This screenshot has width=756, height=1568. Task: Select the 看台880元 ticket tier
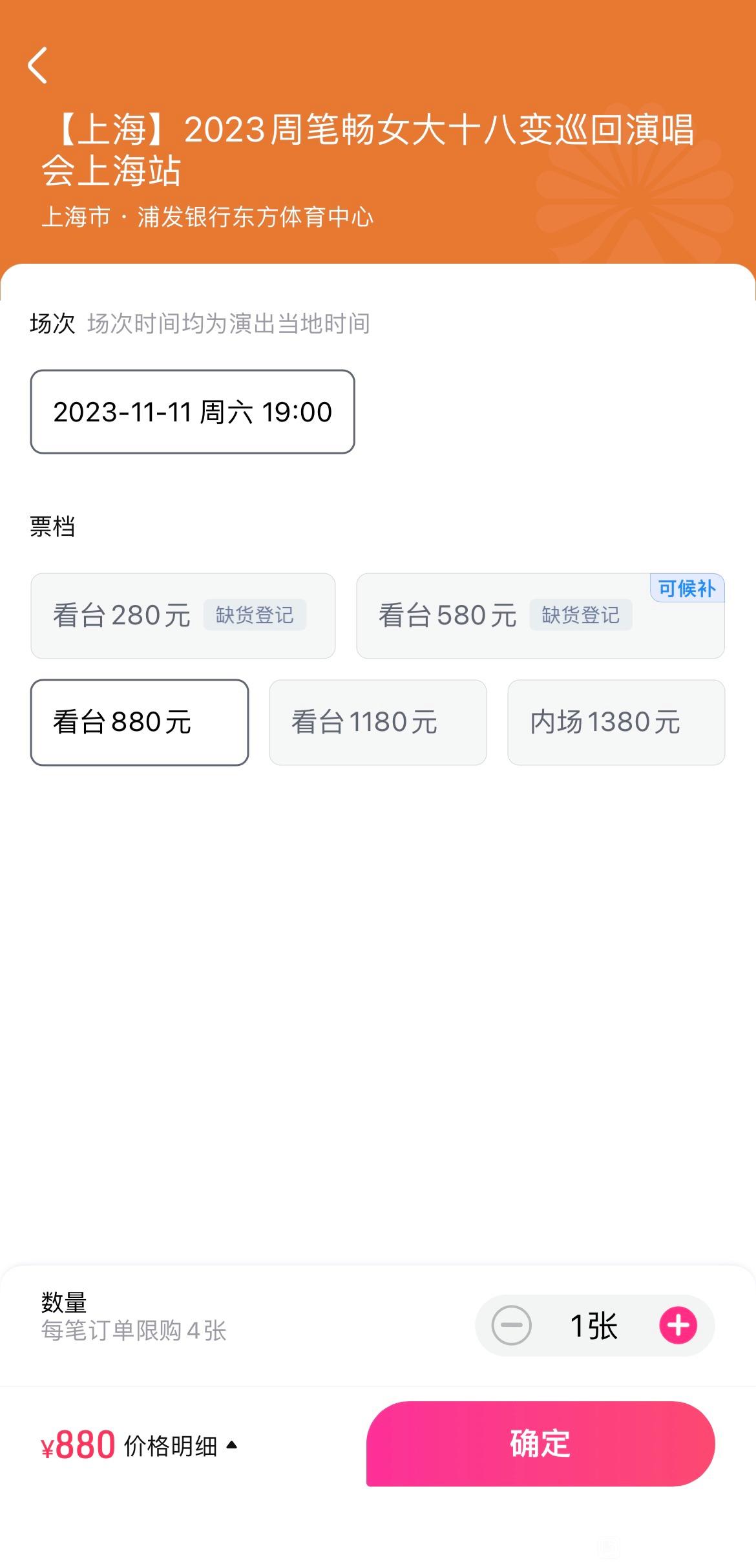point(140,723)
